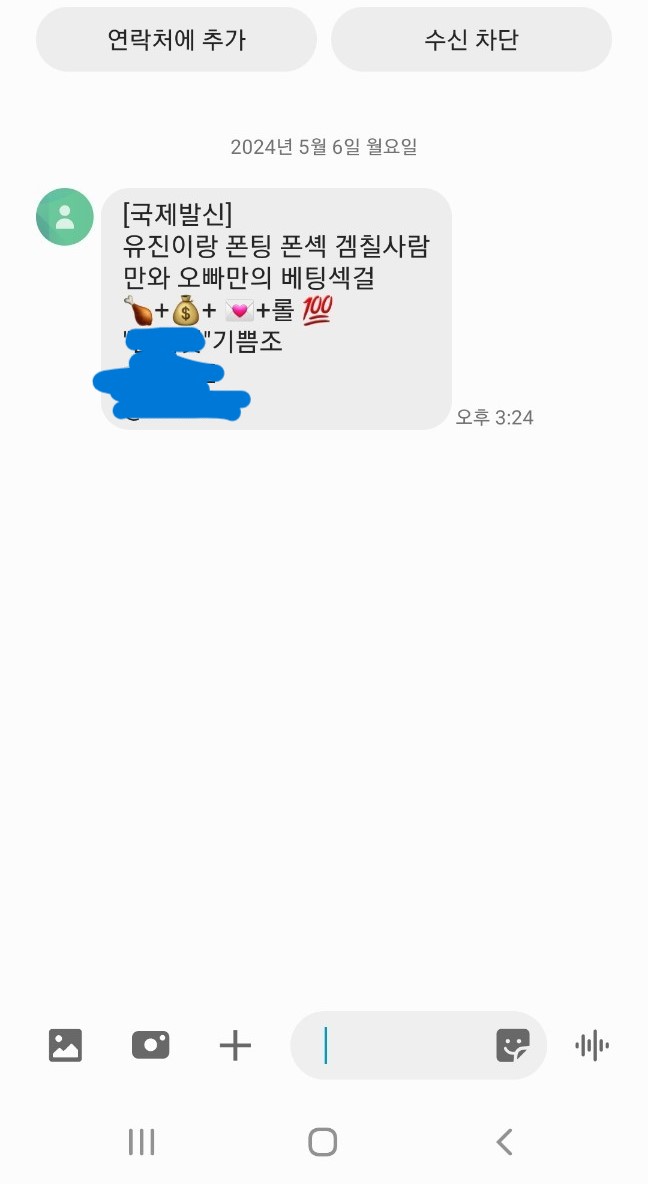Return to the home screen
The image size is (648, 1184).
tap(322, 1141)
